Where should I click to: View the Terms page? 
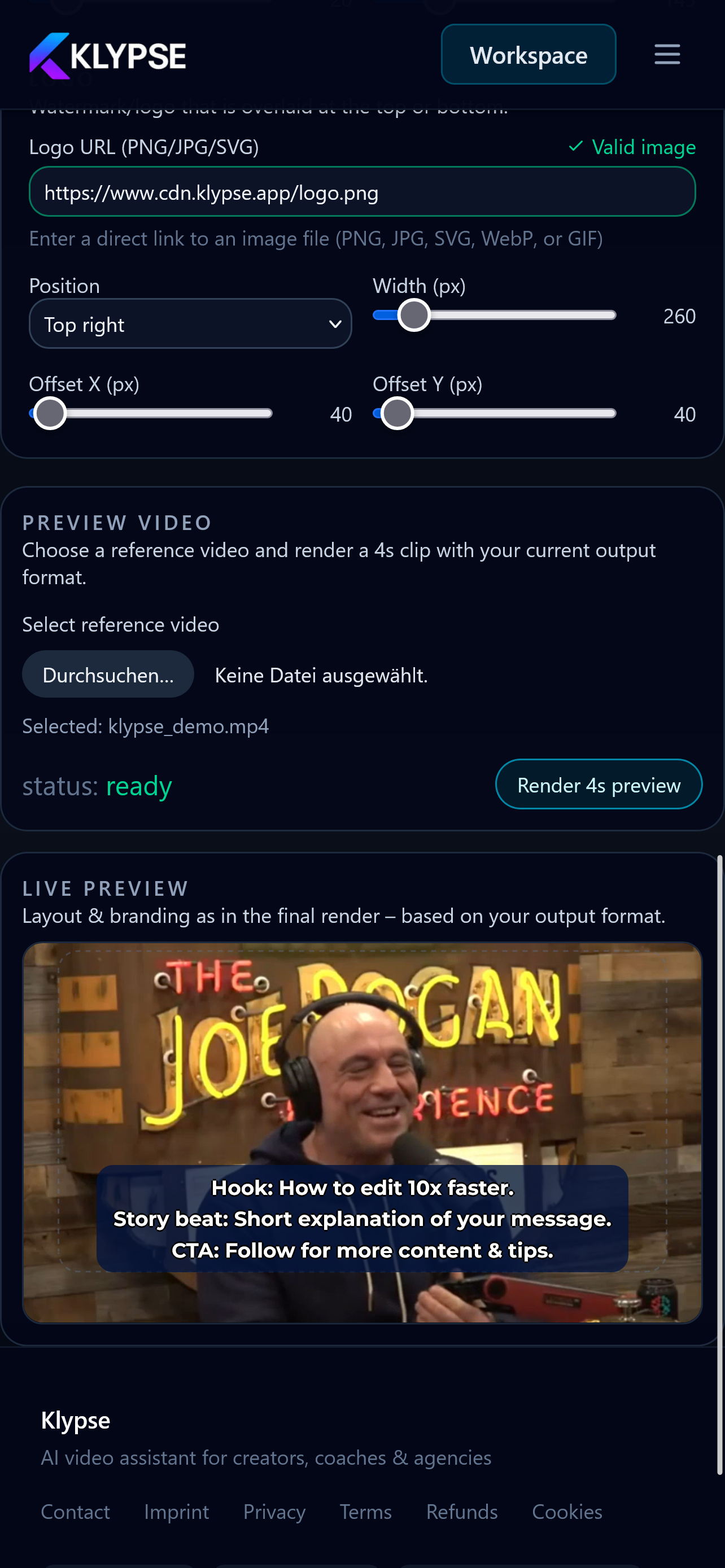365,1512
